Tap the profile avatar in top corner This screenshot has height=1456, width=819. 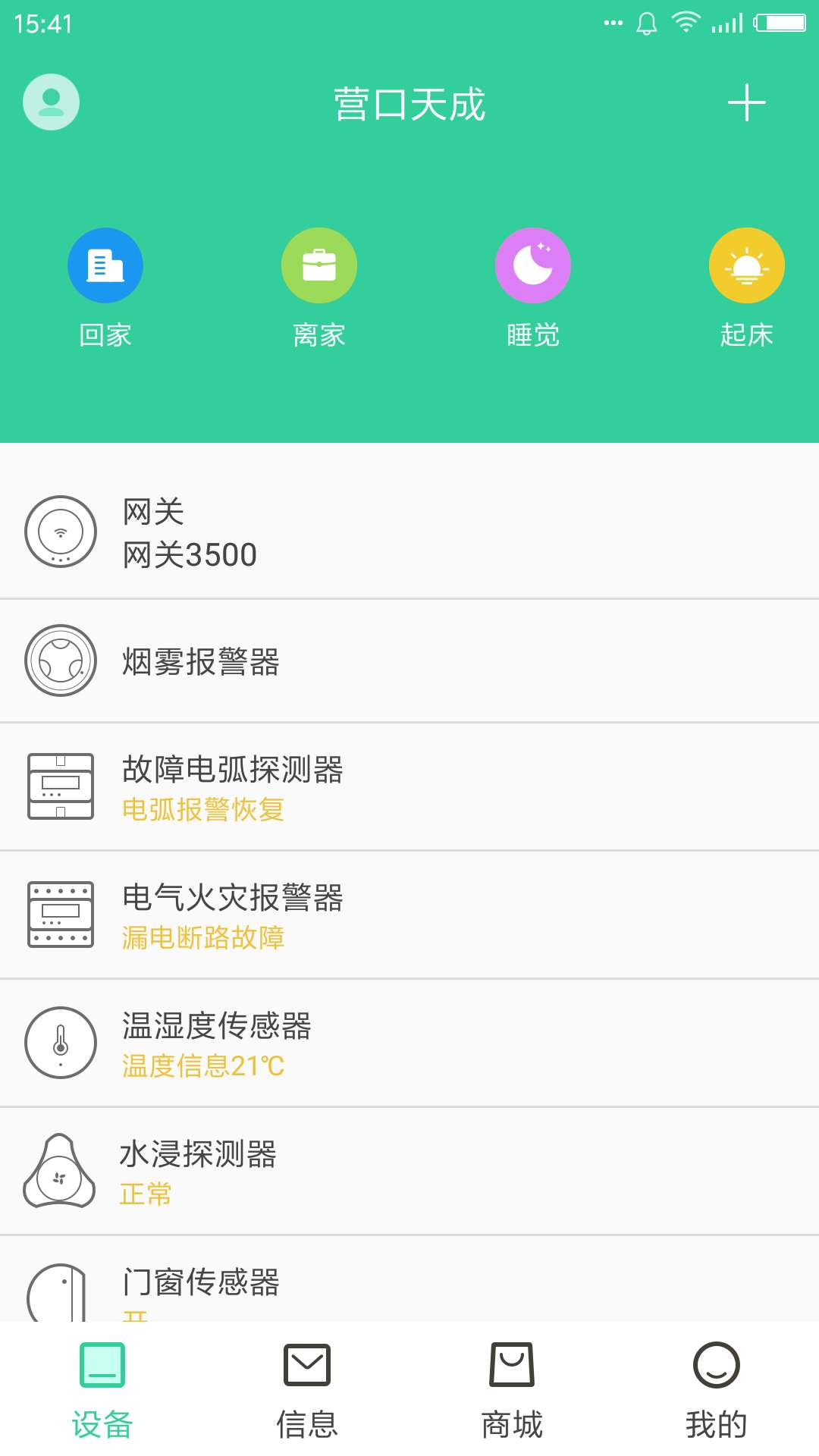coord(50,102)
